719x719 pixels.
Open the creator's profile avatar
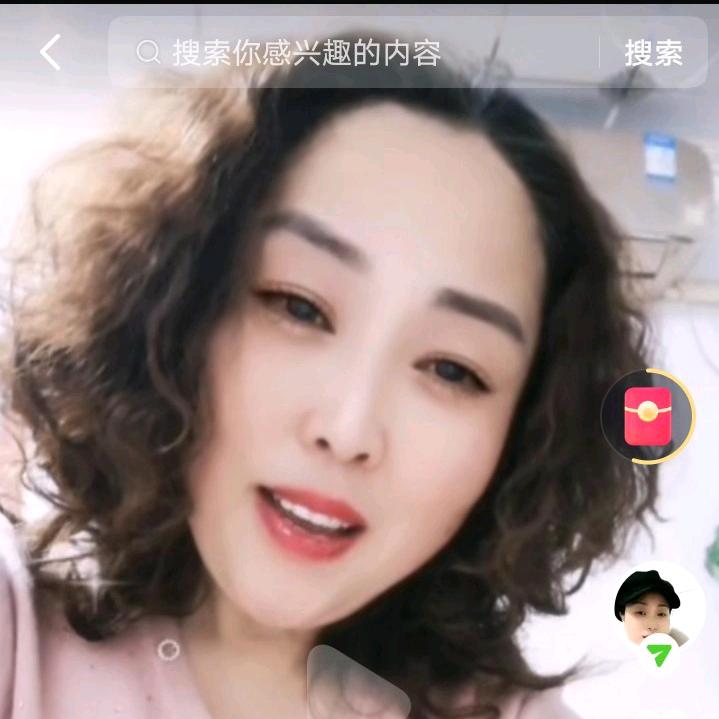tap(646, 603)
